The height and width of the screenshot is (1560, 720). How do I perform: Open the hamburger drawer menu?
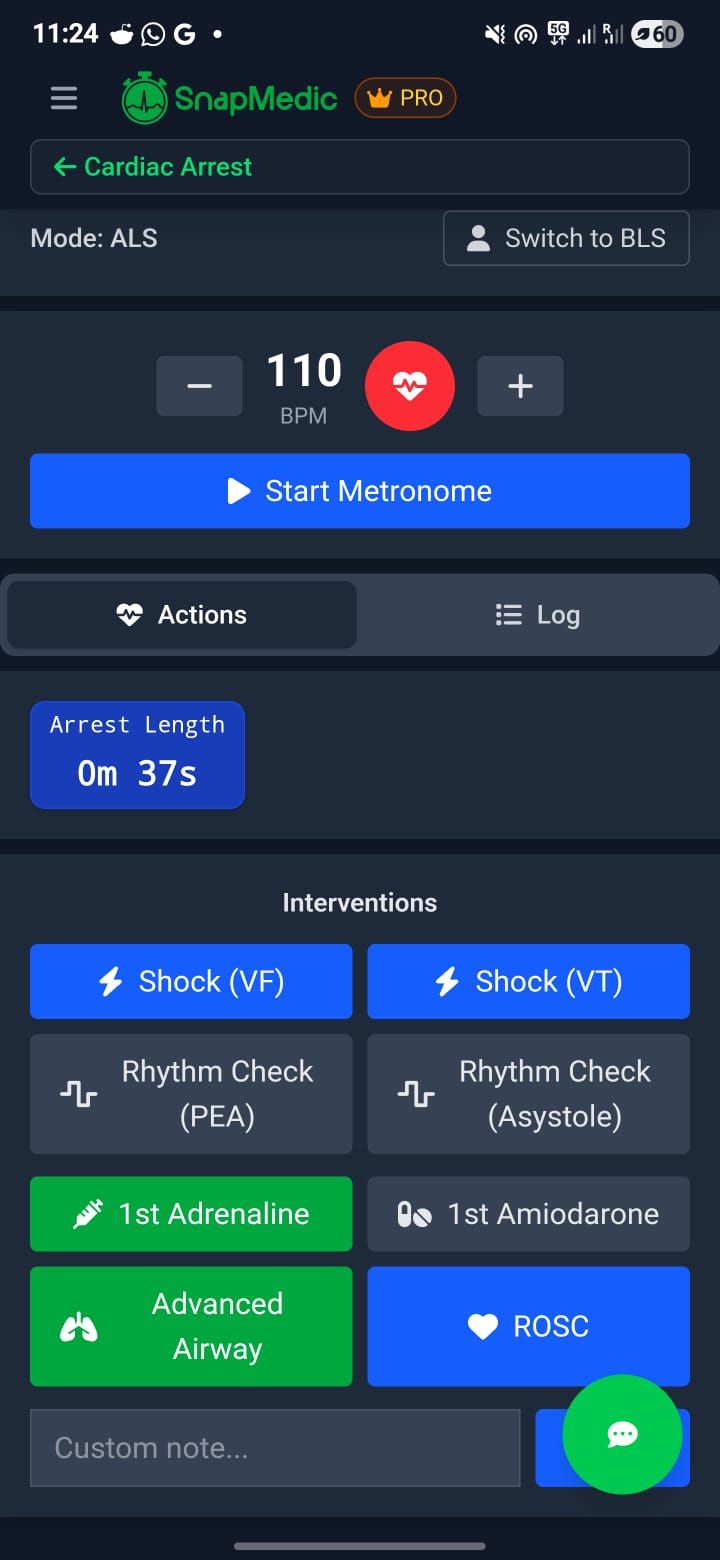(x=64, y=98)
